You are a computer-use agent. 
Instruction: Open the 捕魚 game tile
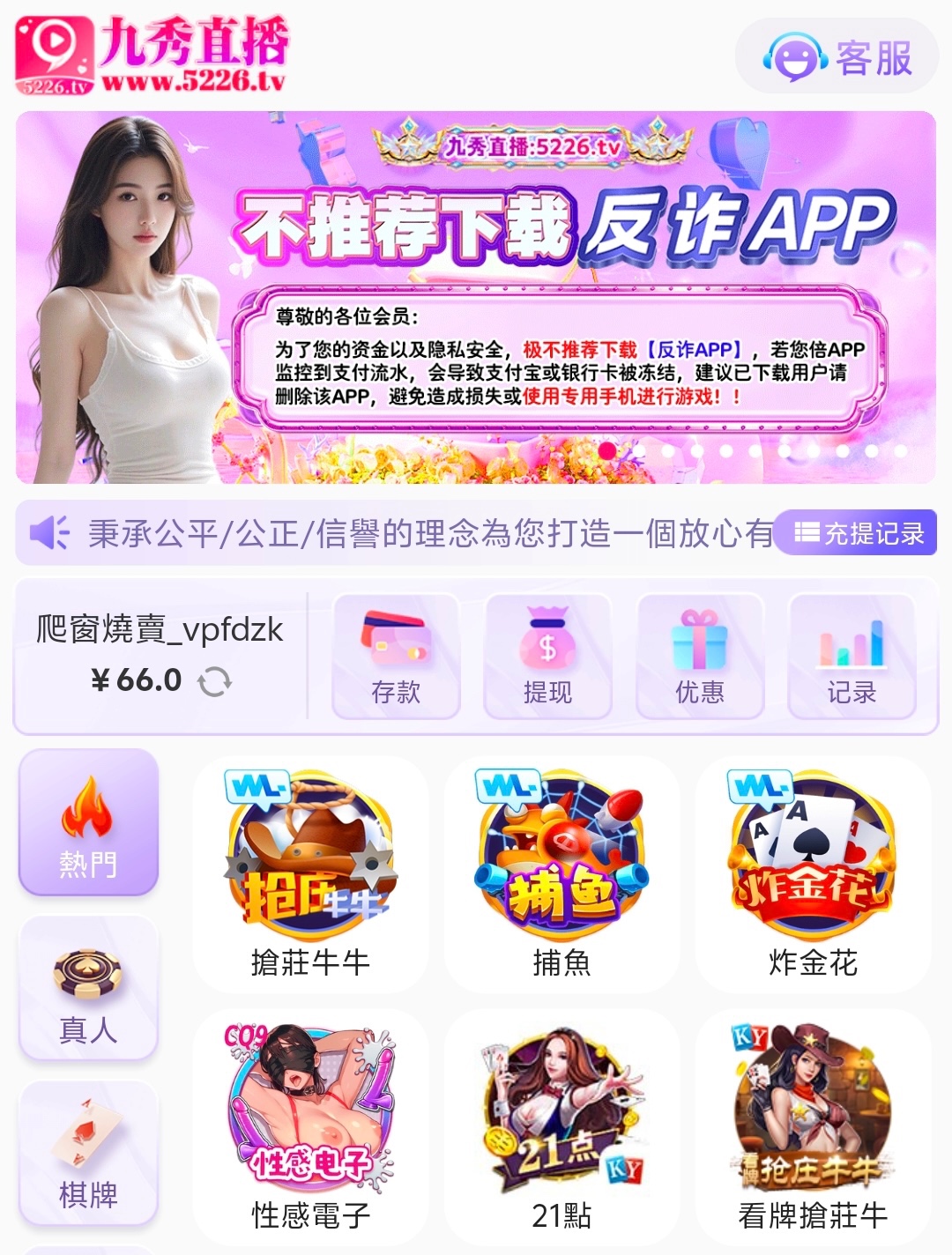coord(562,874)
